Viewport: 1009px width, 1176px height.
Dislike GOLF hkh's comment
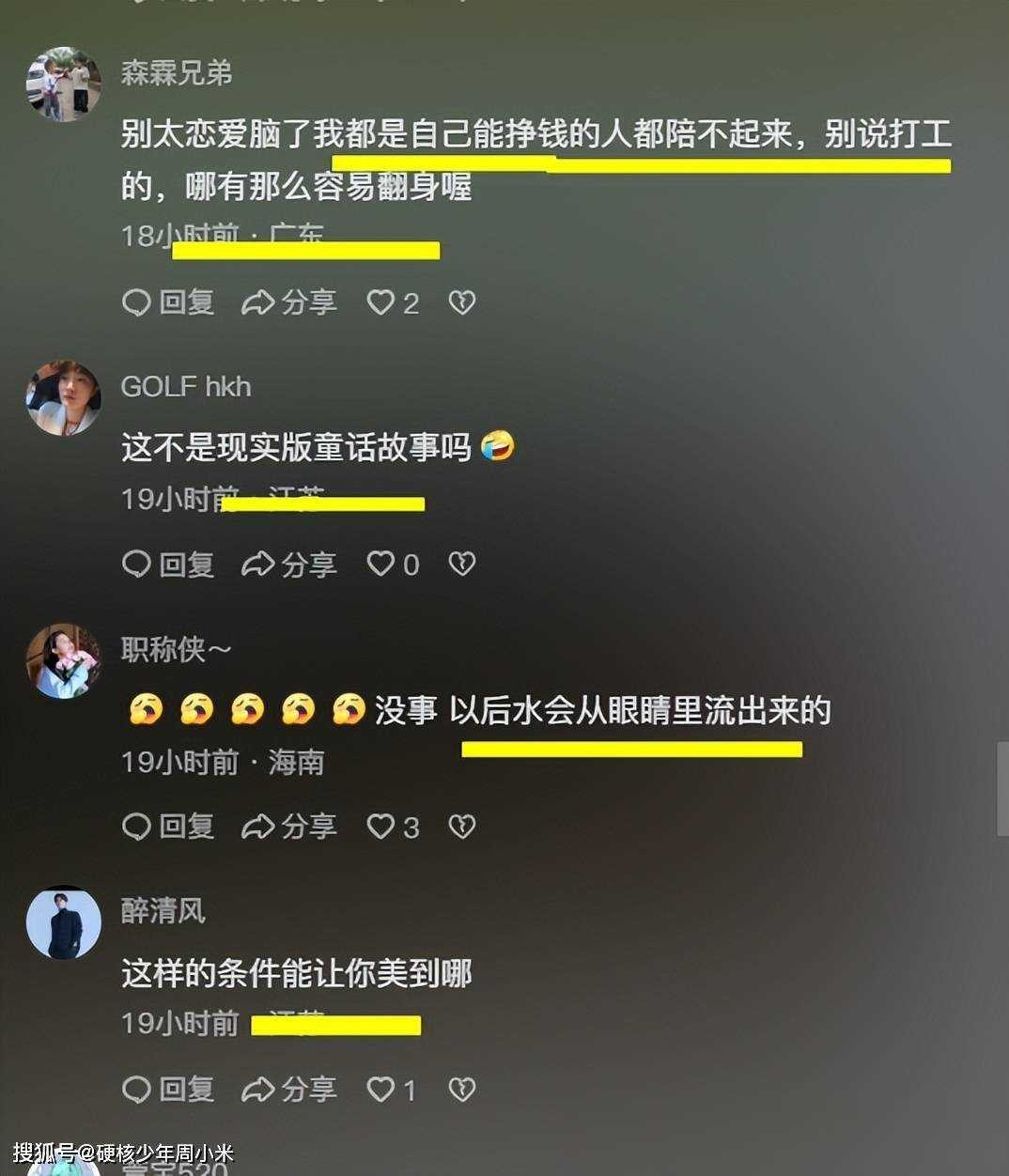(461, 565)
